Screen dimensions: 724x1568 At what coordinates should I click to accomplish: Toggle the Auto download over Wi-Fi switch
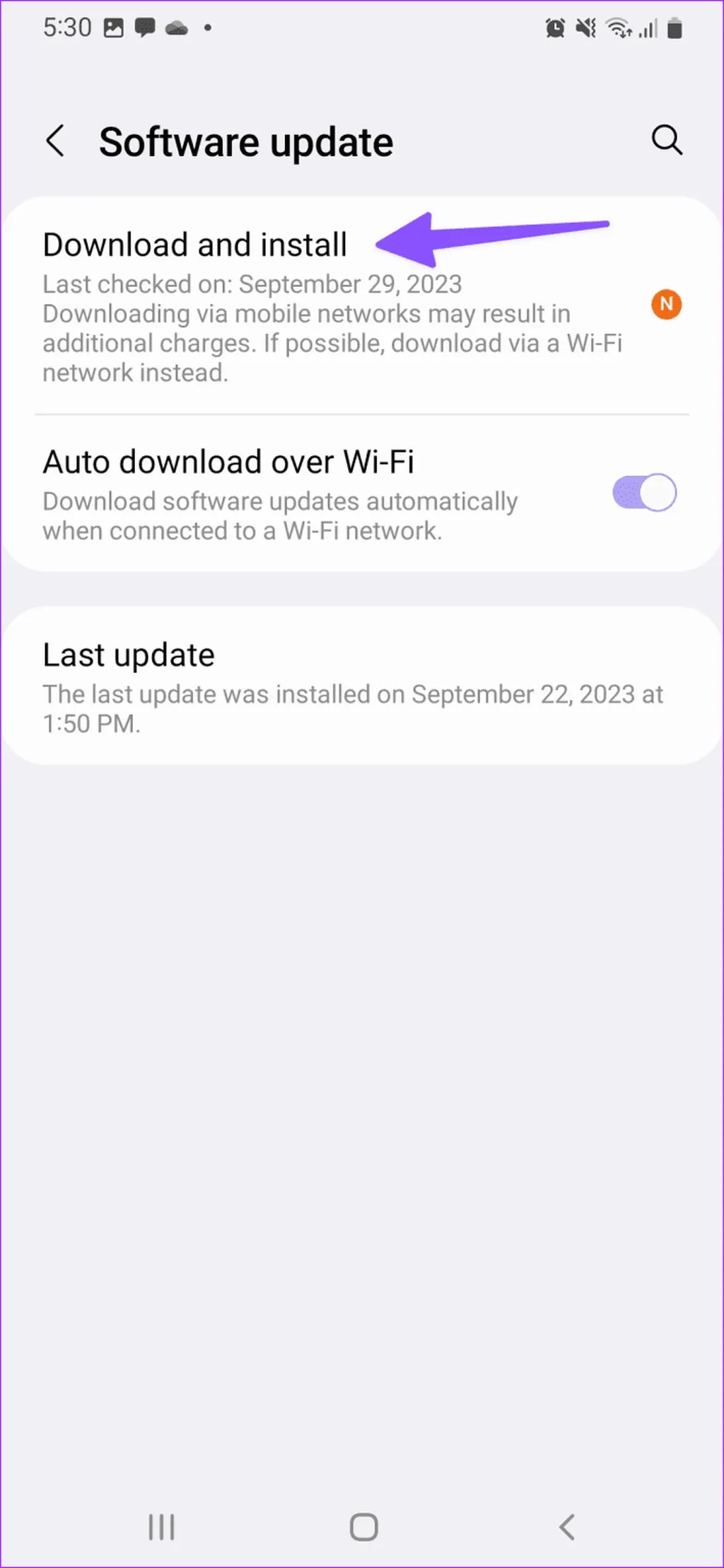click(x=642, y=493)
